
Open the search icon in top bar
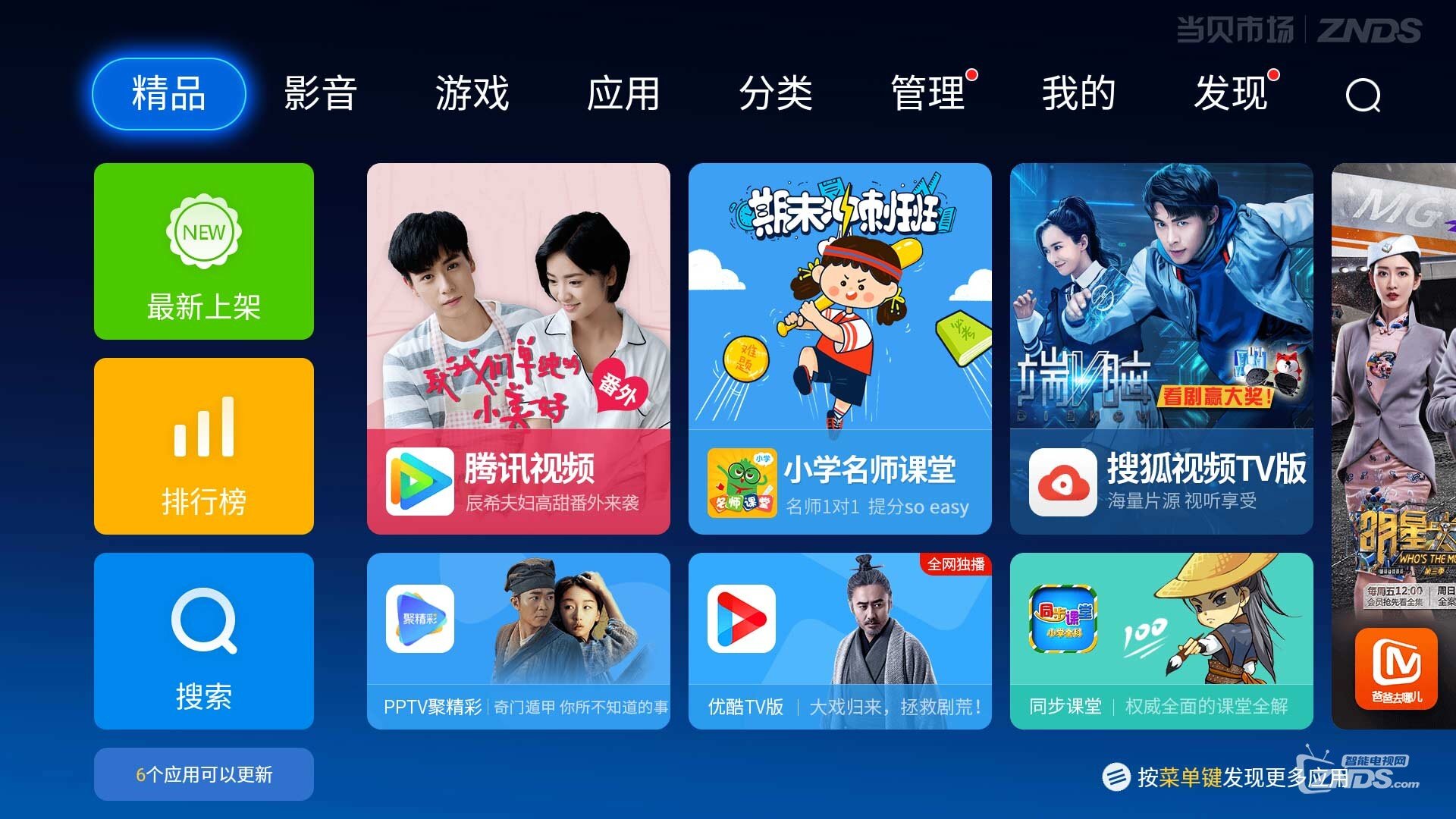(x=1363, y=96)
